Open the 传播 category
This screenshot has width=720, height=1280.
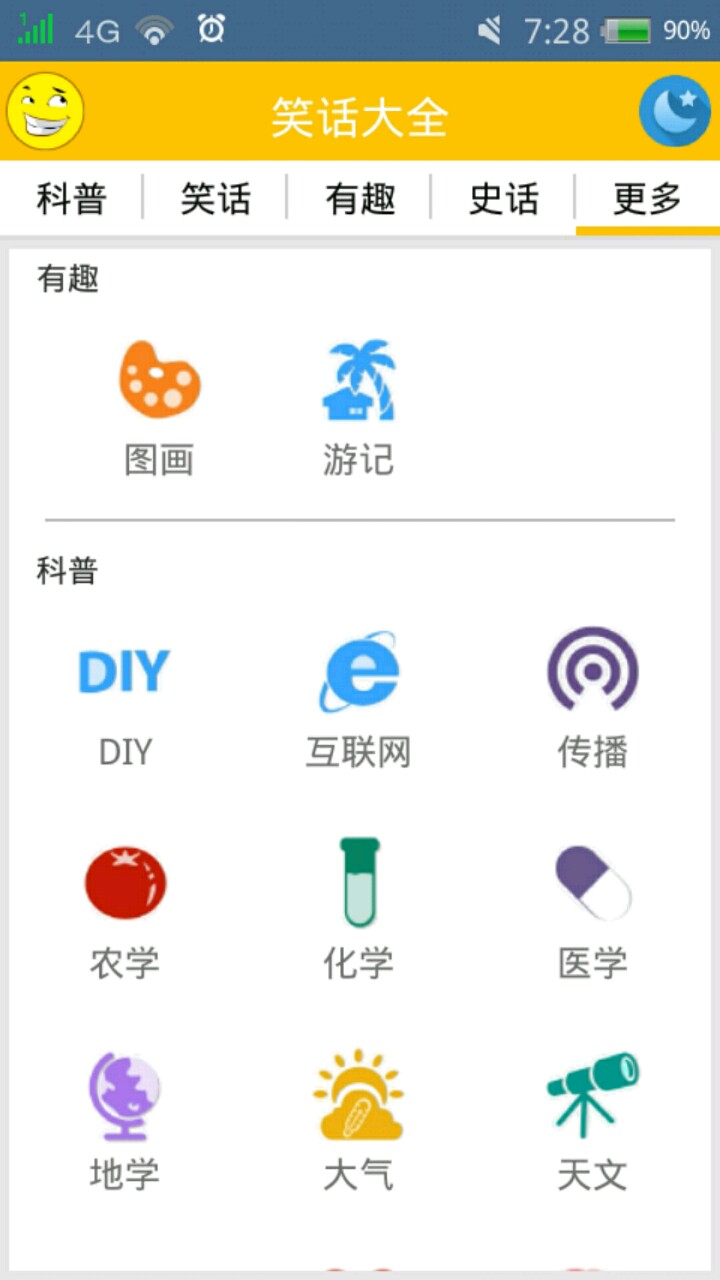pos(592,697)
